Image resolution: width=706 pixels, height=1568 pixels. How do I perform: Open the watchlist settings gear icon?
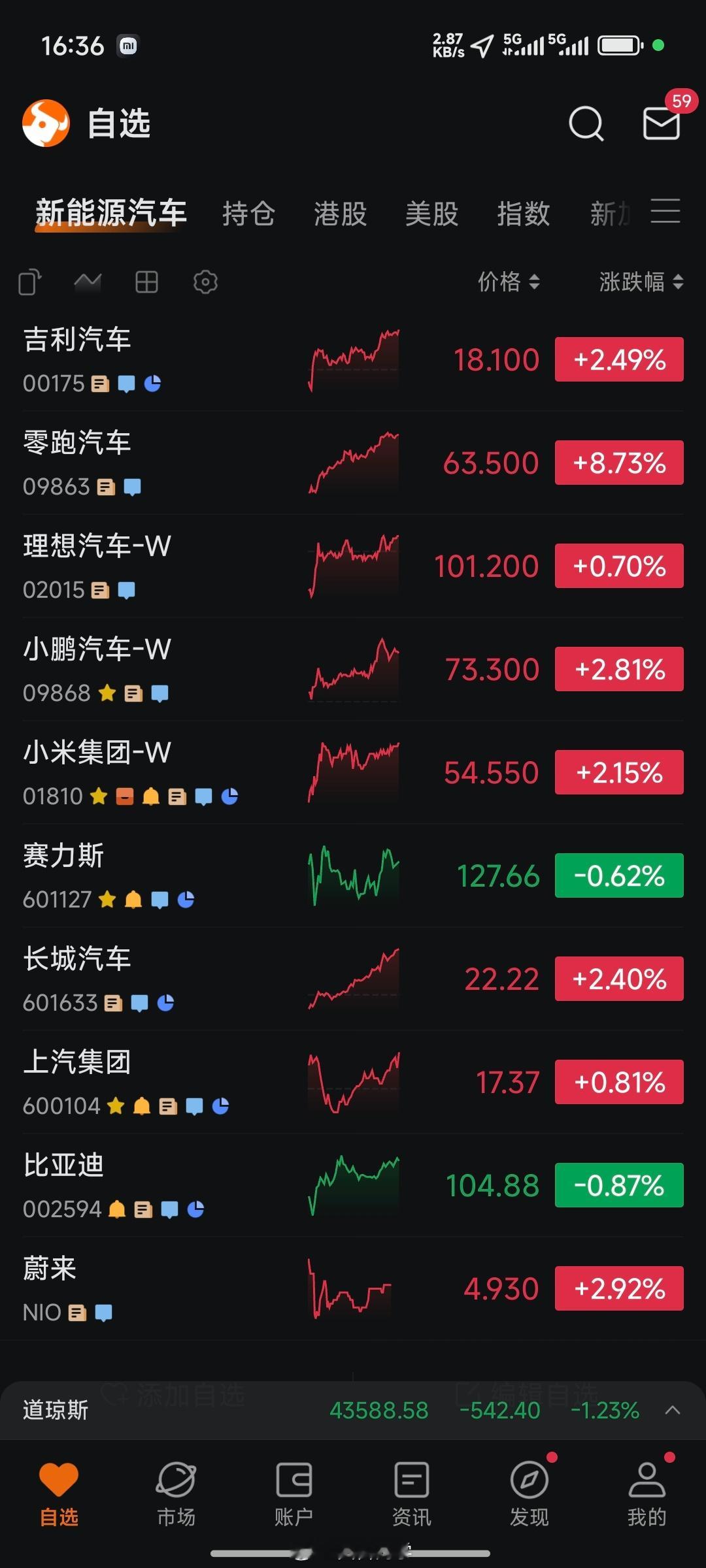[205, 282]
